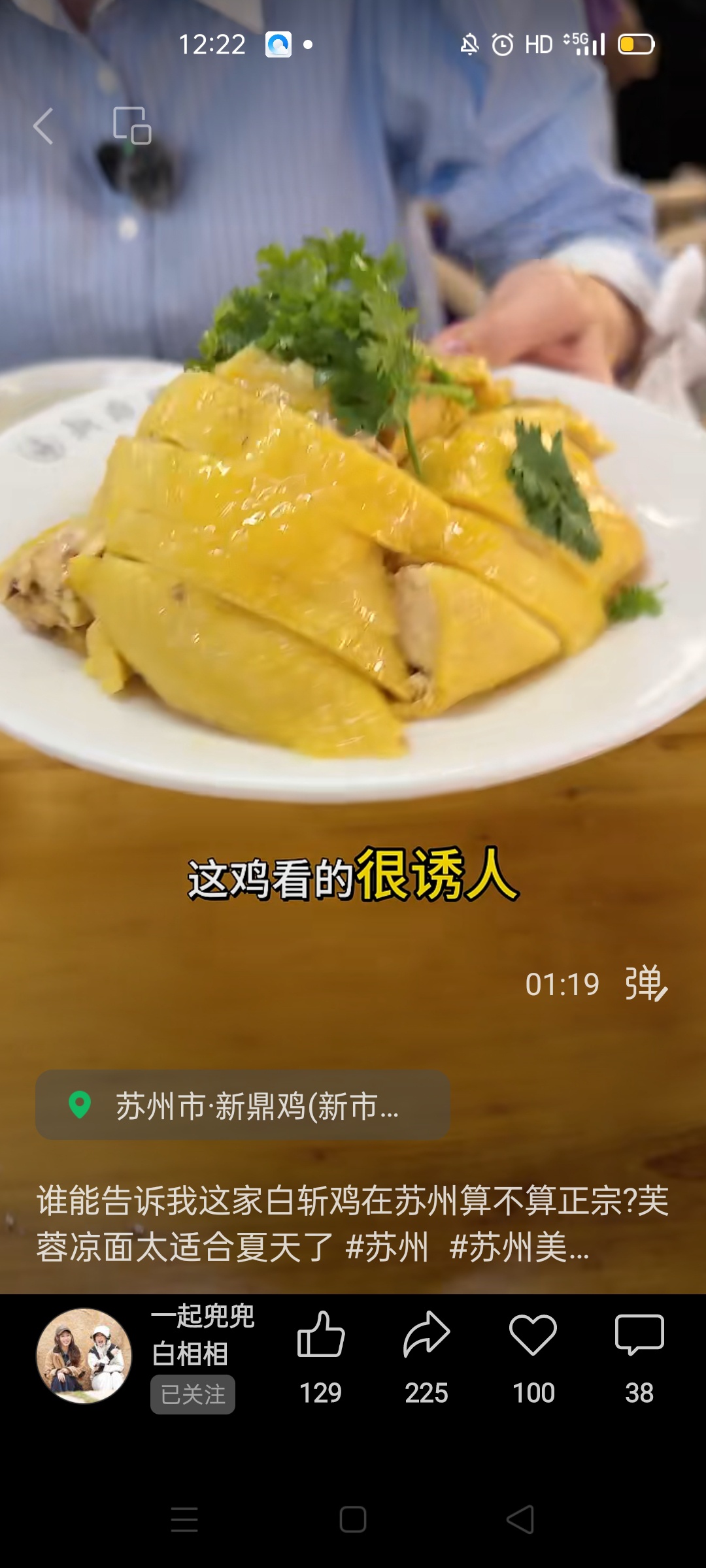Screen dimensions: 706x1568
Task: Tap the heart icon
Action: pos(533,1336)
